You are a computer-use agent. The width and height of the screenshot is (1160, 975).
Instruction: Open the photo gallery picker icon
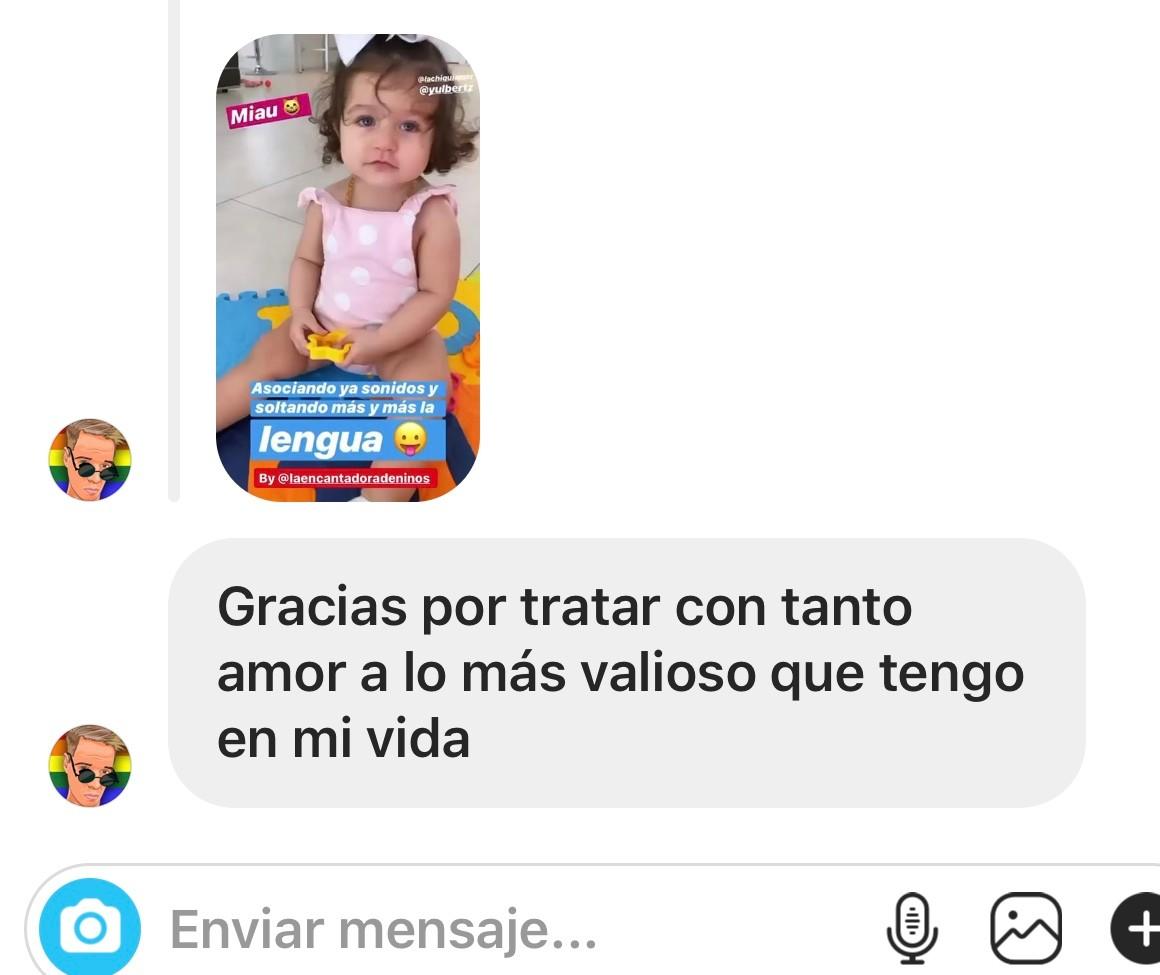1025,928
